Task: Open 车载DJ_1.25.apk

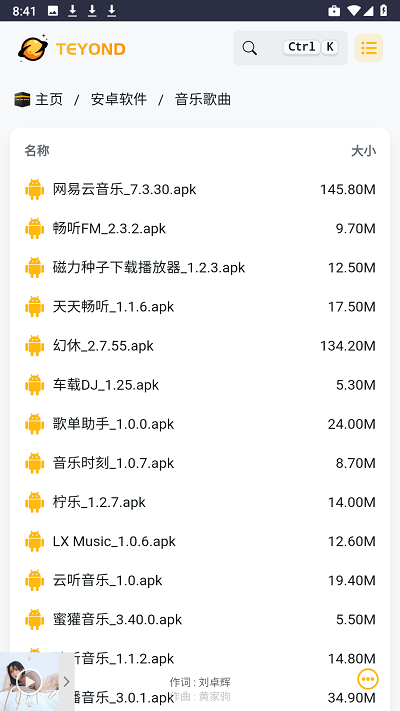Action: pos(200,385)
